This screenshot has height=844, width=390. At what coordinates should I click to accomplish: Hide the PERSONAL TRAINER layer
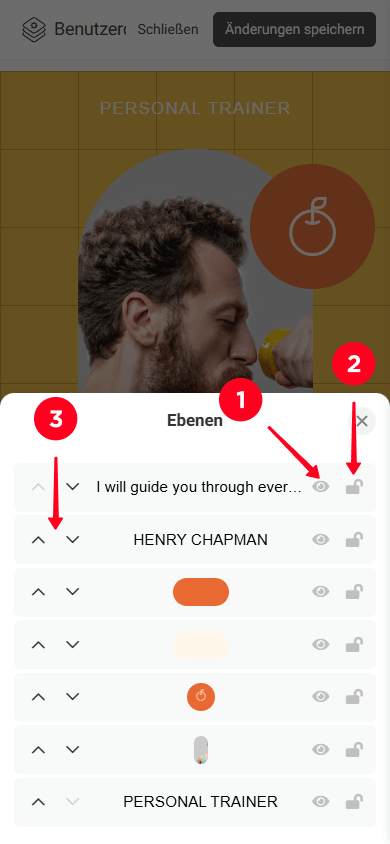coord(321,802)
